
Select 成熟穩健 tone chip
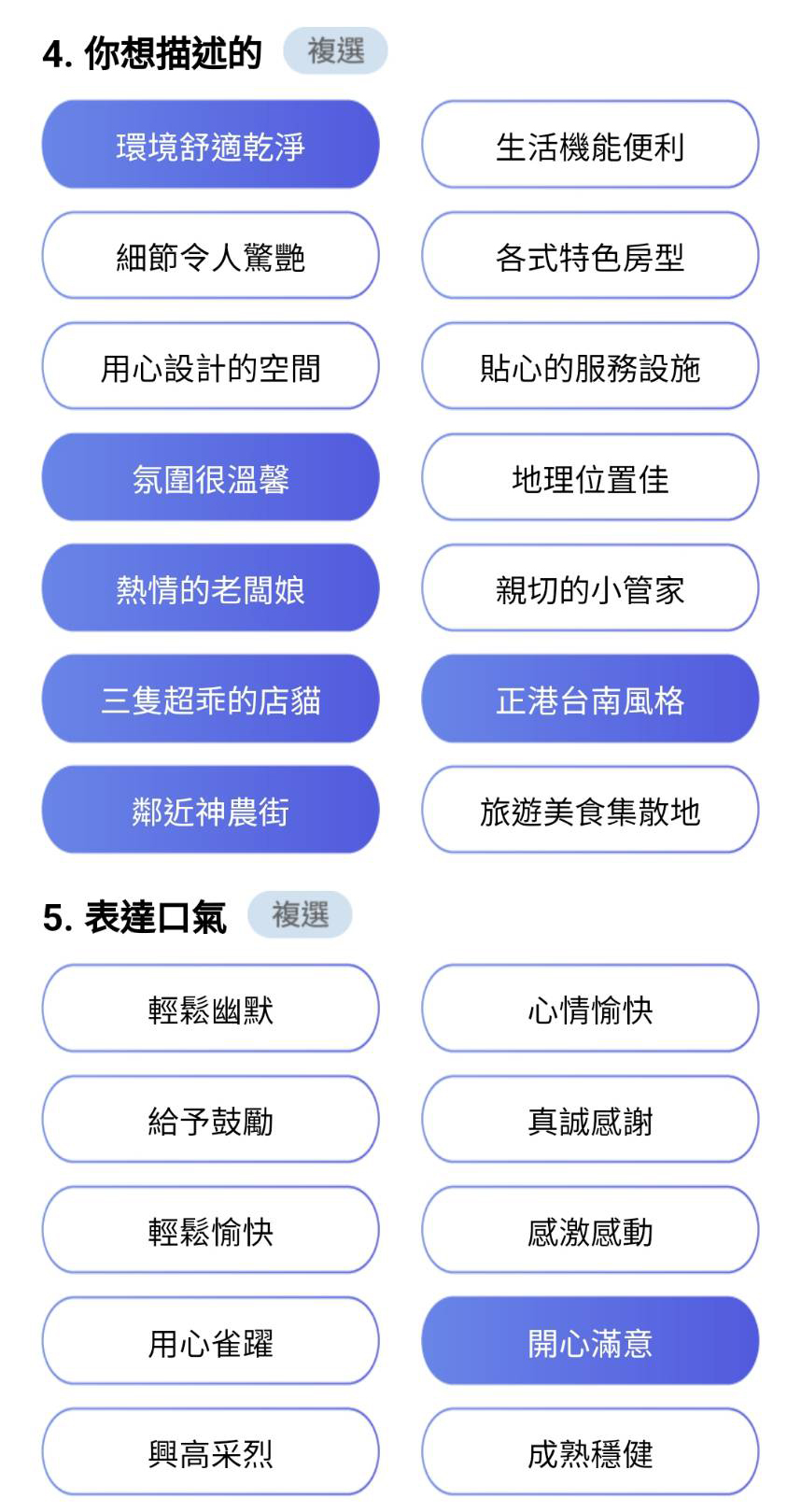(590, 1452)
